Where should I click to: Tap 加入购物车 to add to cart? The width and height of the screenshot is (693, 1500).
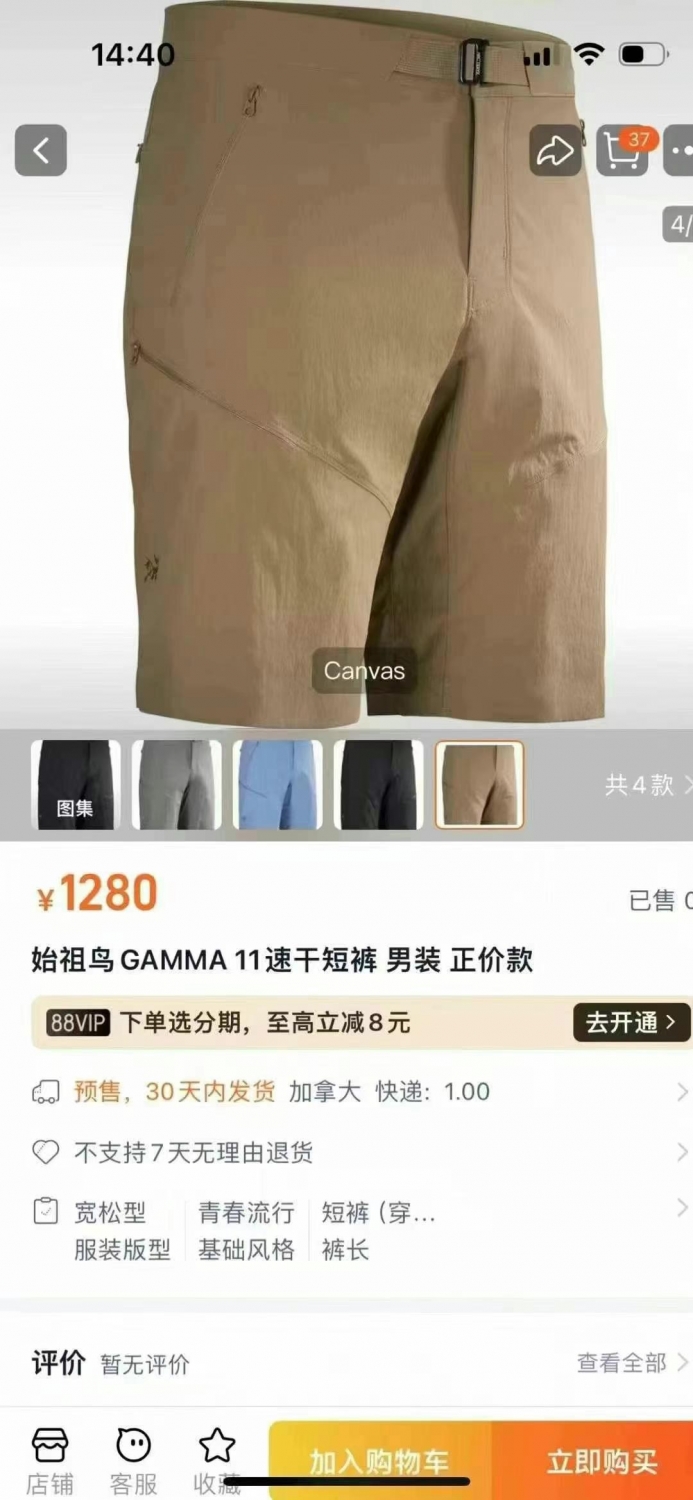coord(380,1461)
